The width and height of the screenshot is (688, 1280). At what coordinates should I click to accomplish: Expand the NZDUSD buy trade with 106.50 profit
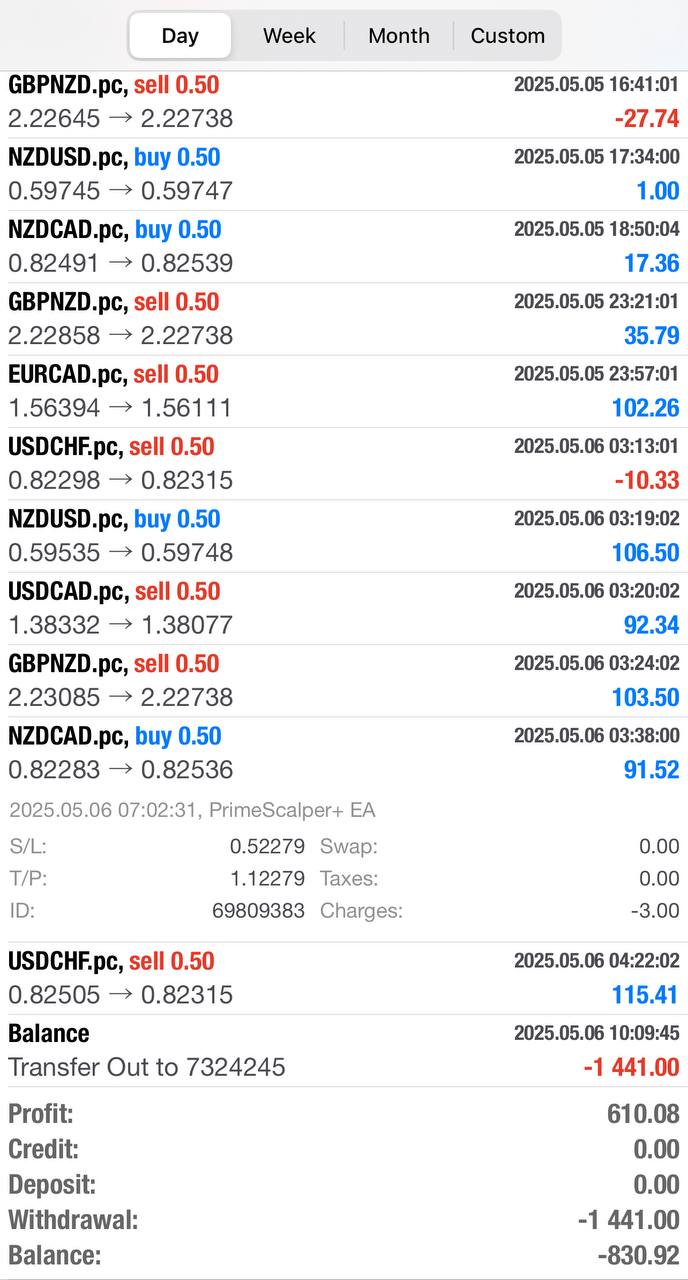[x=344, y=536]
